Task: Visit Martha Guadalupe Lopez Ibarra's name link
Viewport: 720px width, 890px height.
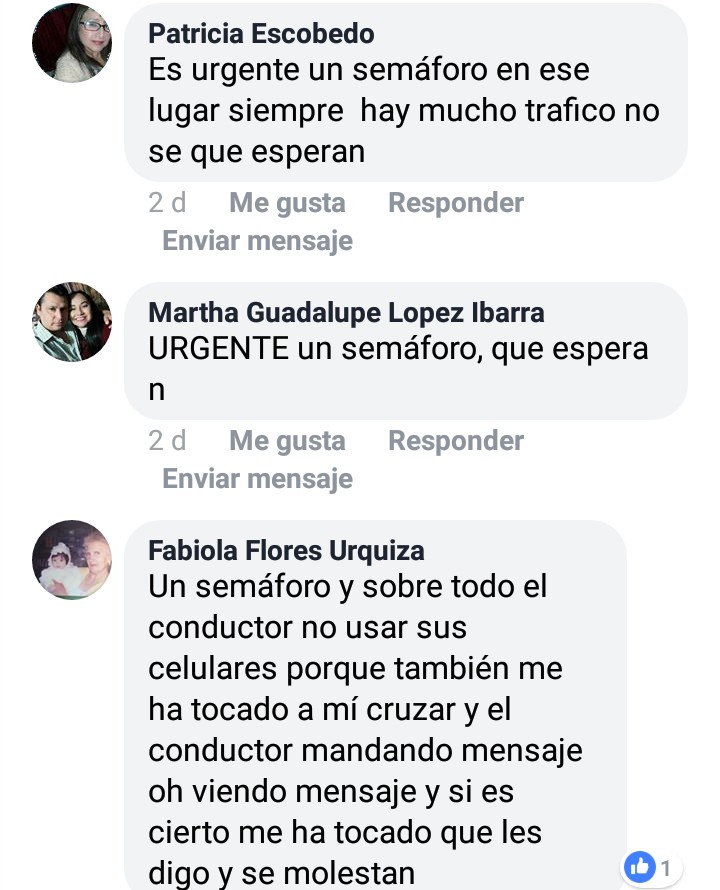Action: [346, 312]
